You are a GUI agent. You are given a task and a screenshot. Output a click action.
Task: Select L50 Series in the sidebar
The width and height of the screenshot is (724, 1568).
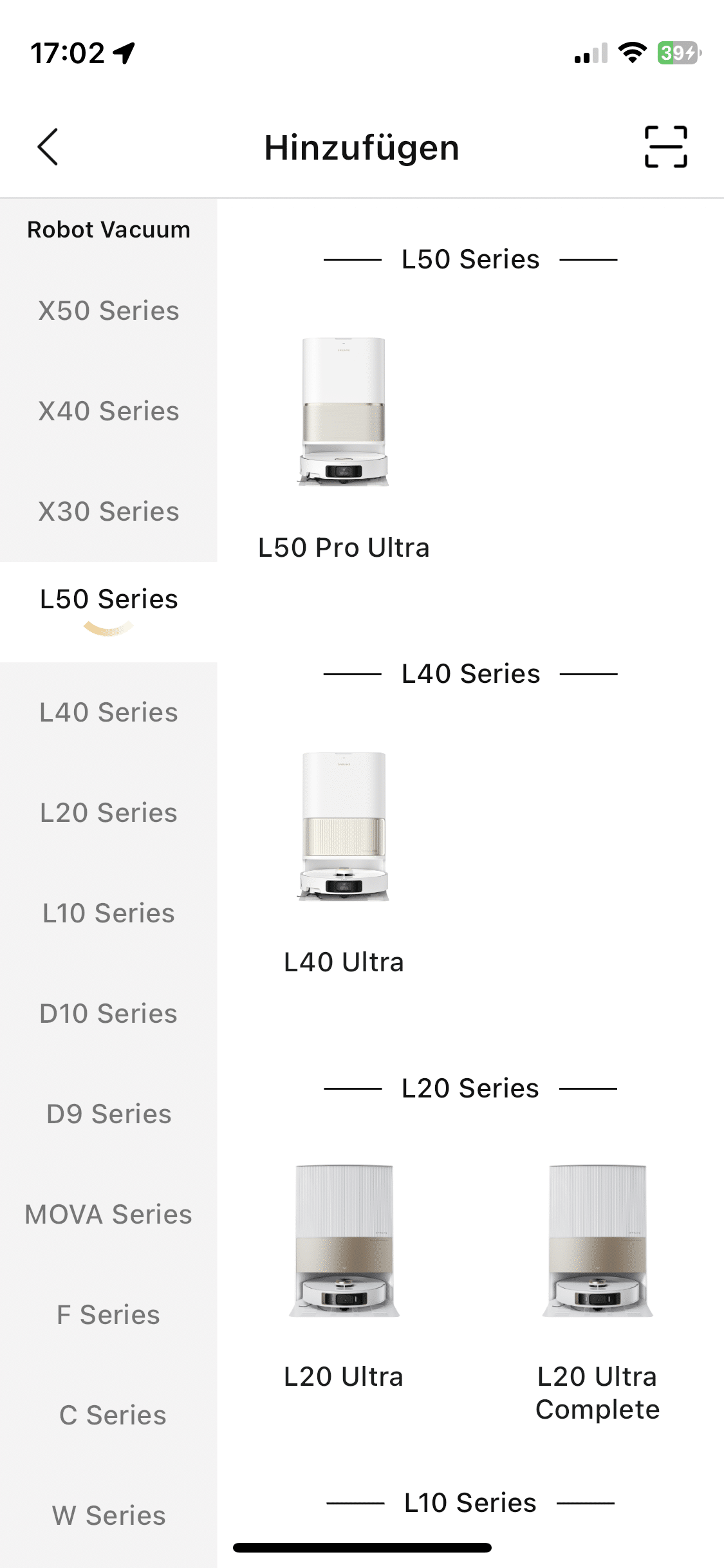pos(108,600)
